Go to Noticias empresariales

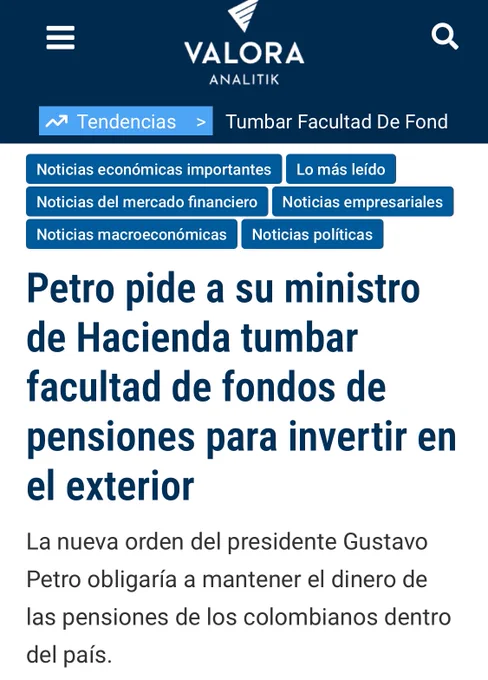[363, 202]
